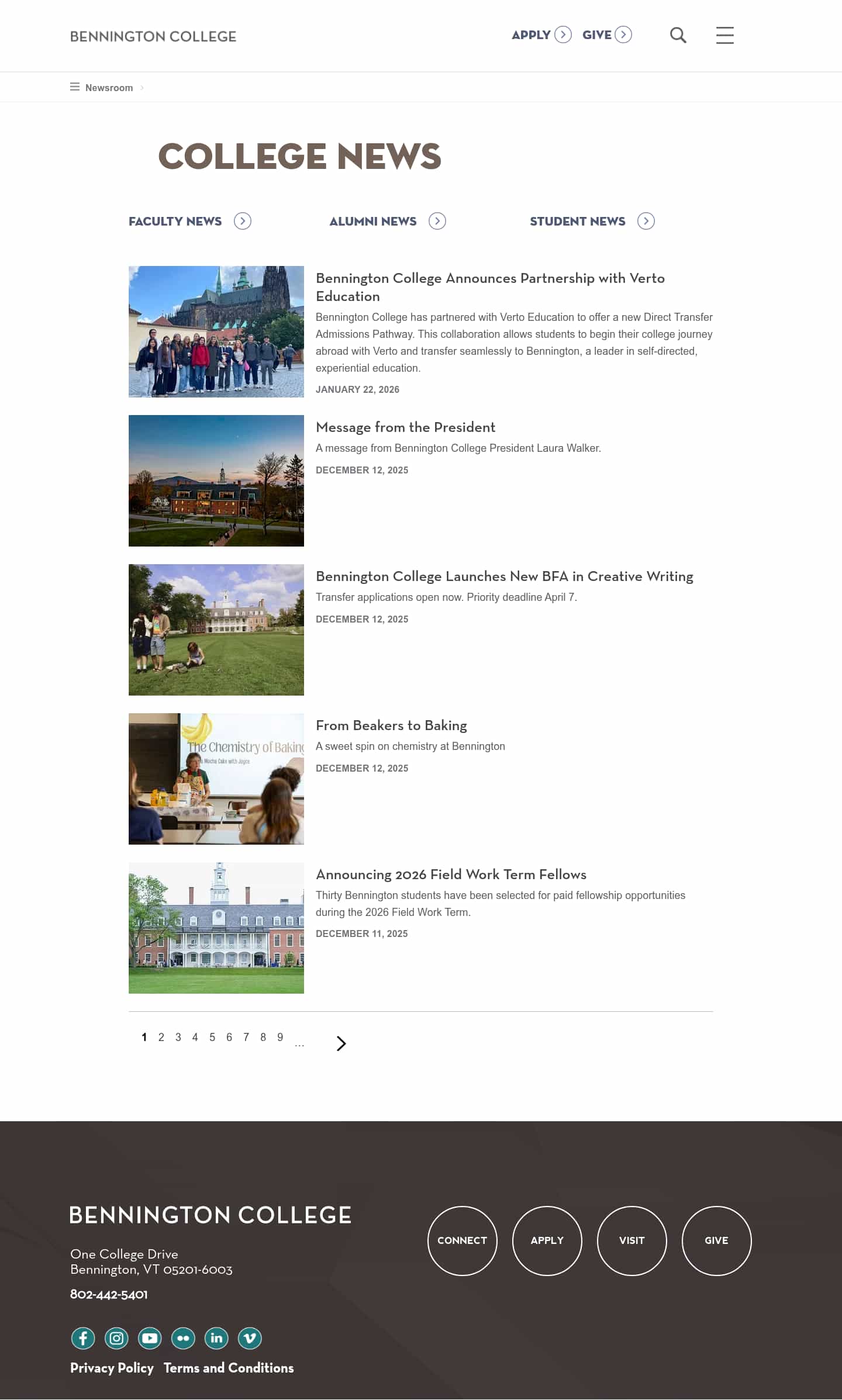Screen dimensions: 842x1400
Task: Click the APPLY link in the header
Action: 530,34
